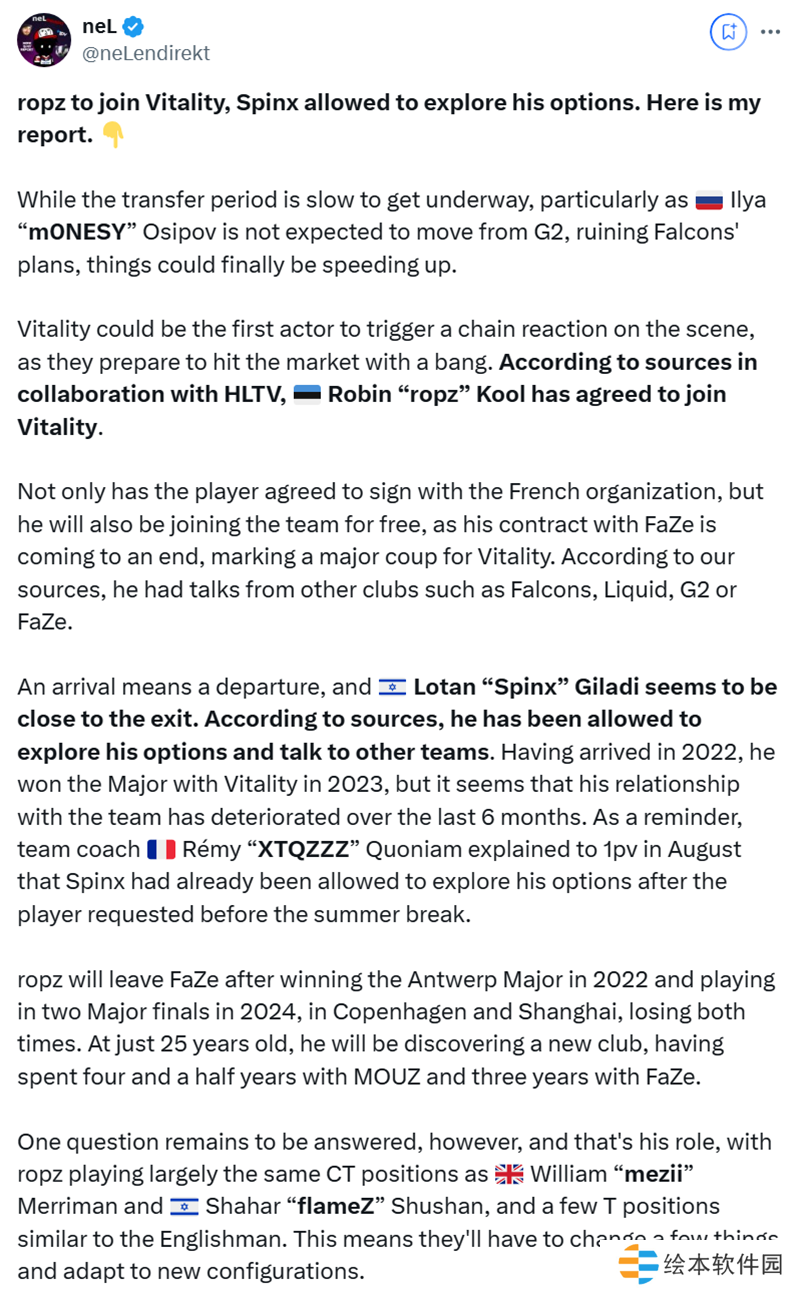Bookmark this post
Screen dimensions: 800x1290
tap(728, 32)
